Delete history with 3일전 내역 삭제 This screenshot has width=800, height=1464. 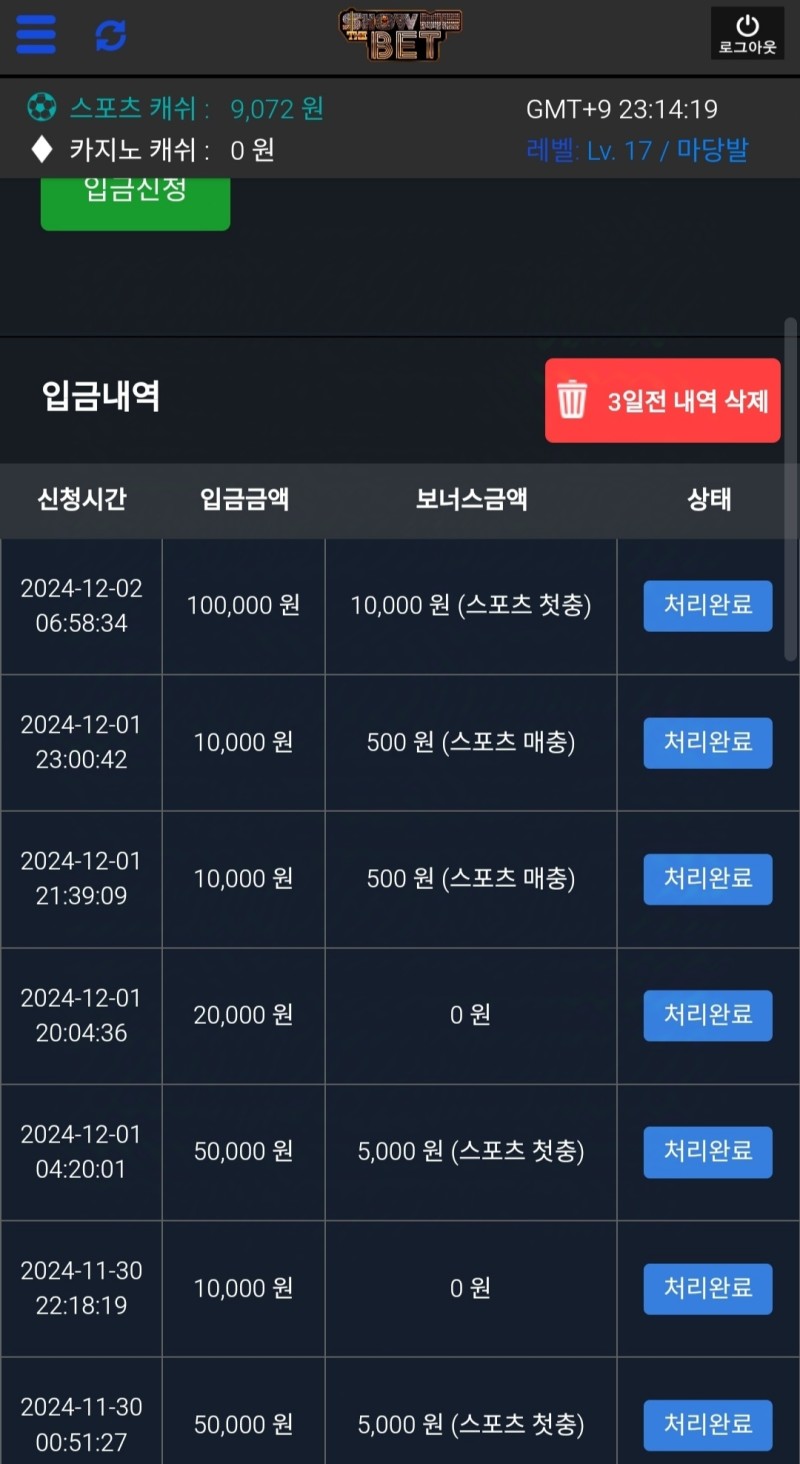[662, 400]
